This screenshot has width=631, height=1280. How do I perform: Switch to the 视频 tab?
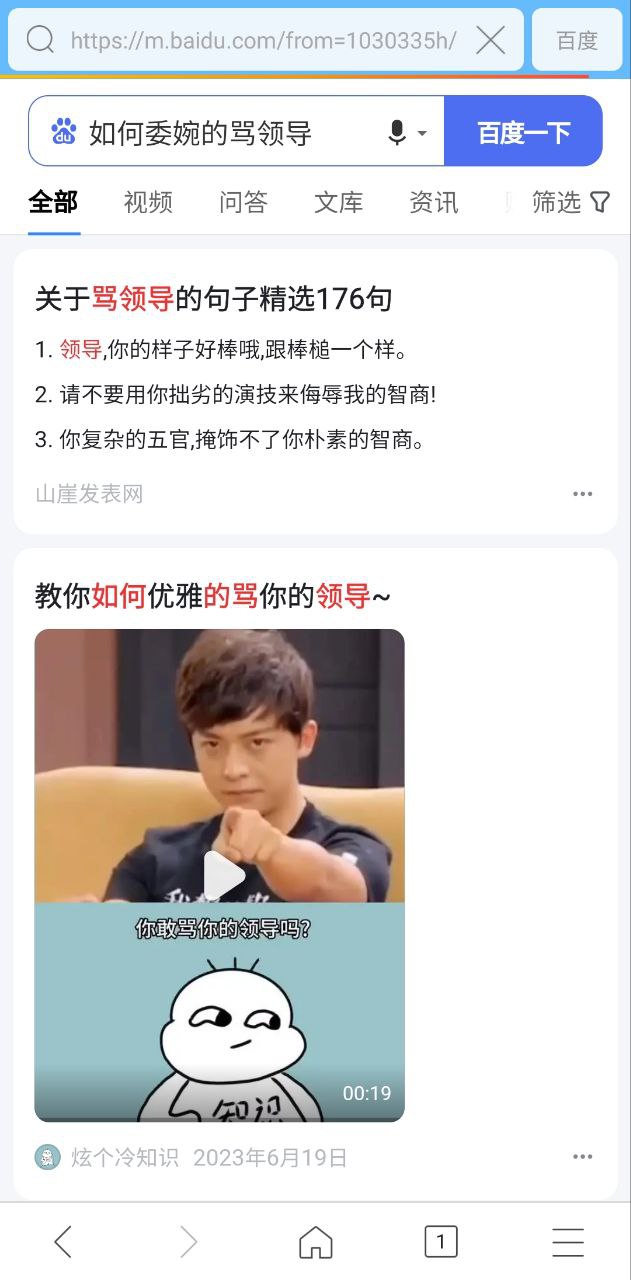148,202
